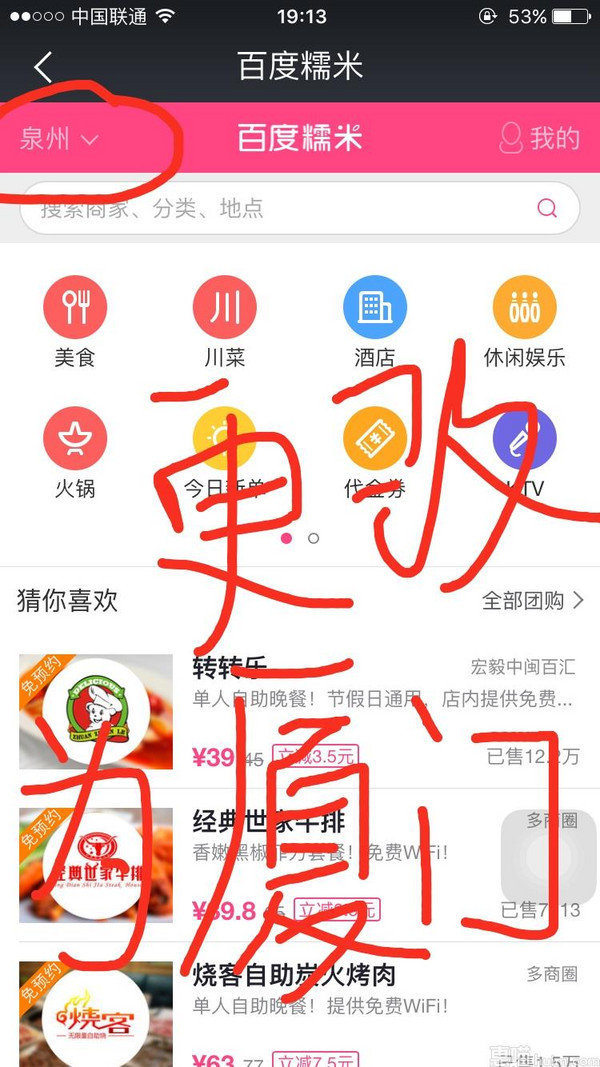This screenshot has height=1067, width=600.
Task: Open the 代金券 category
Action: coord(375,453)
